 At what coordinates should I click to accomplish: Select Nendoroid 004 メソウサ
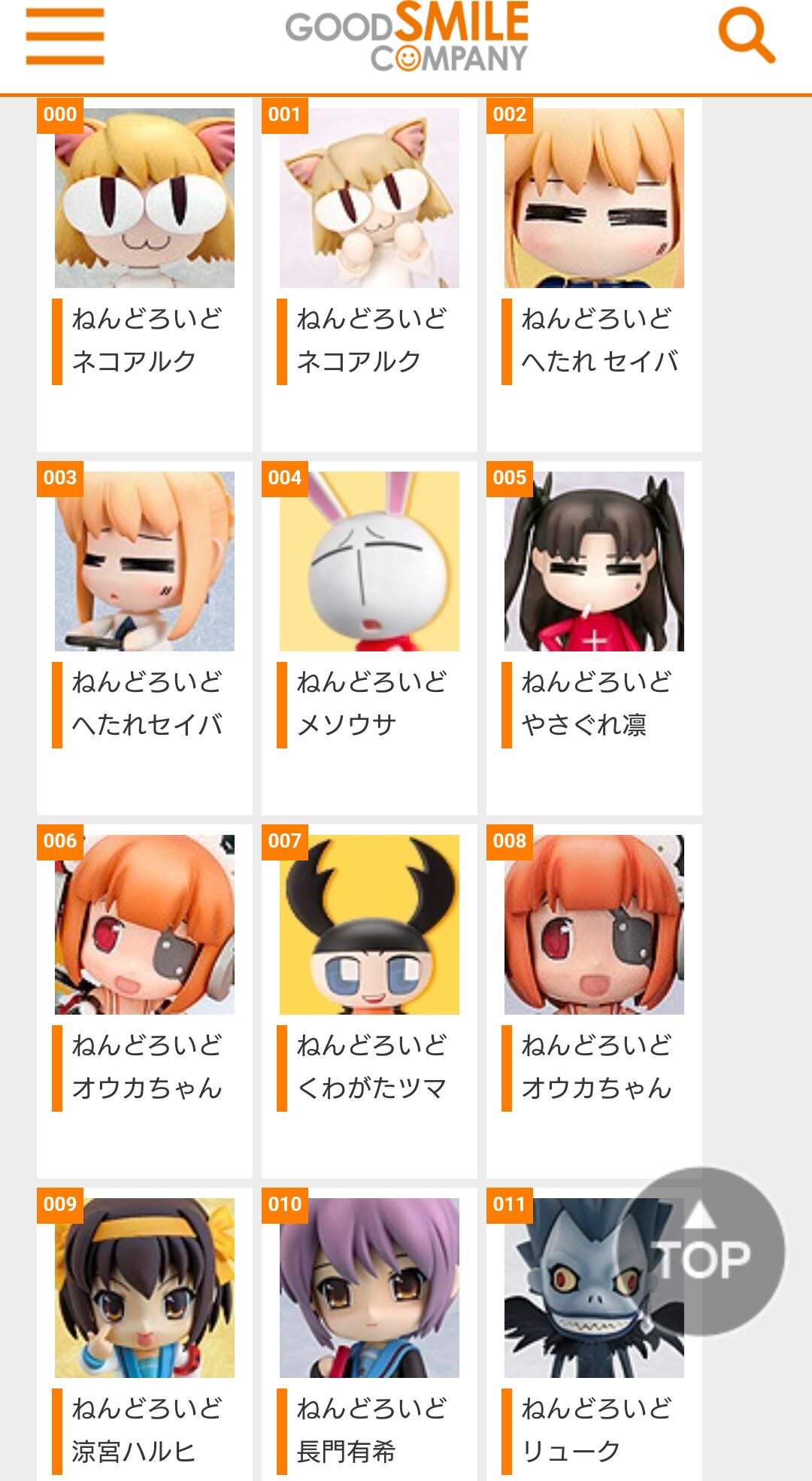[x=369, y=562]
